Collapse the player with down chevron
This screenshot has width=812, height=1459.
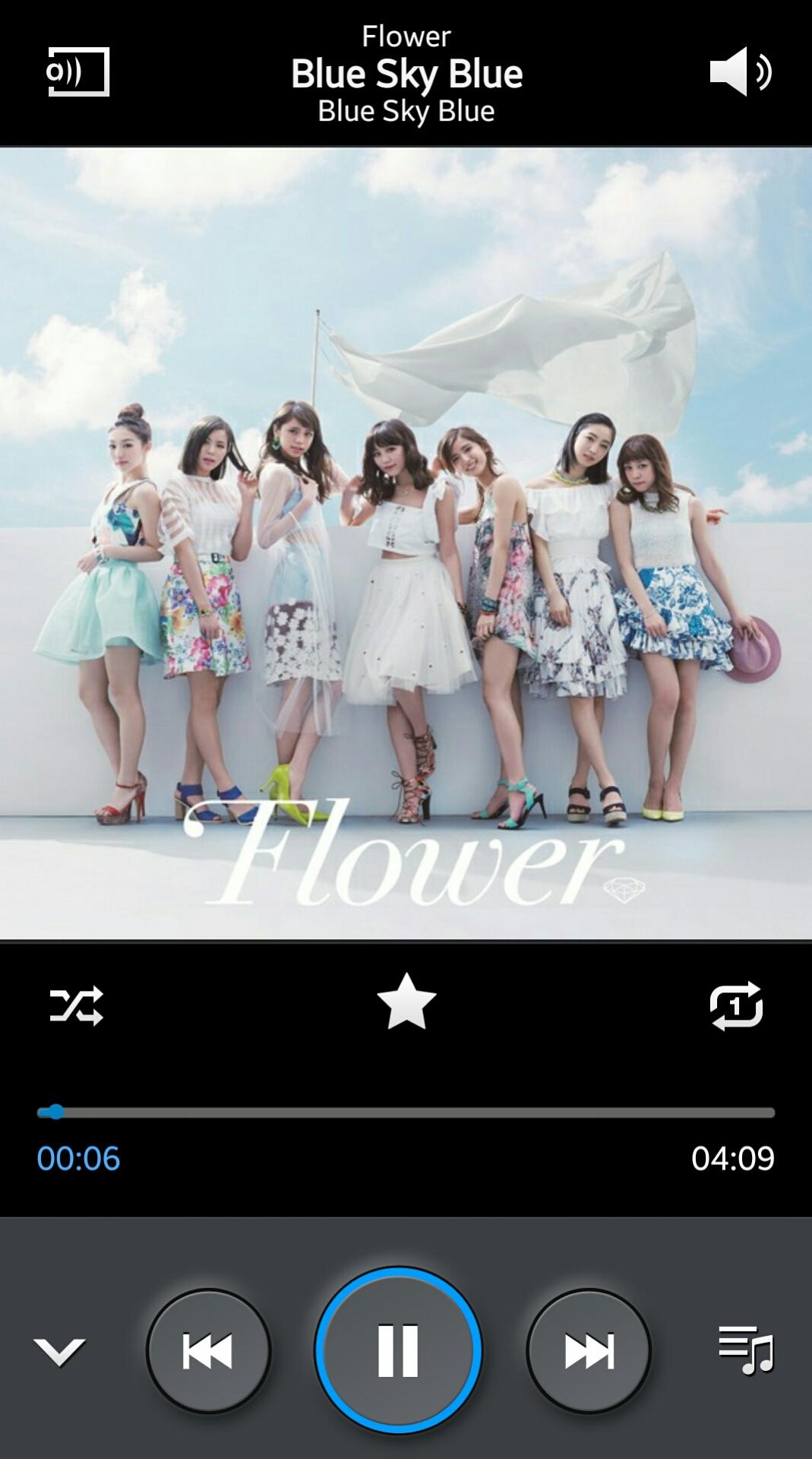(59, 1351)
